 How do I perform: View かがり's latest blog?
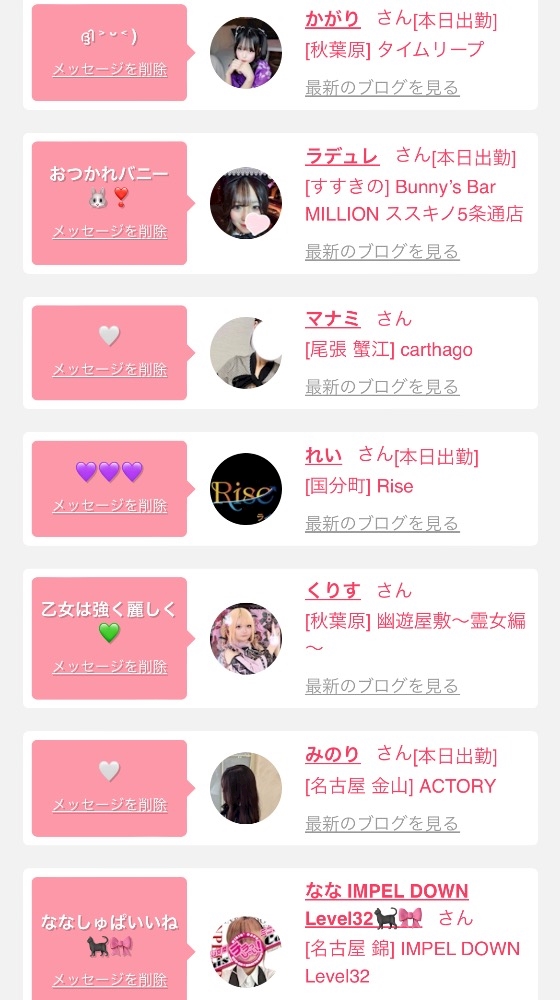point(382,87)
